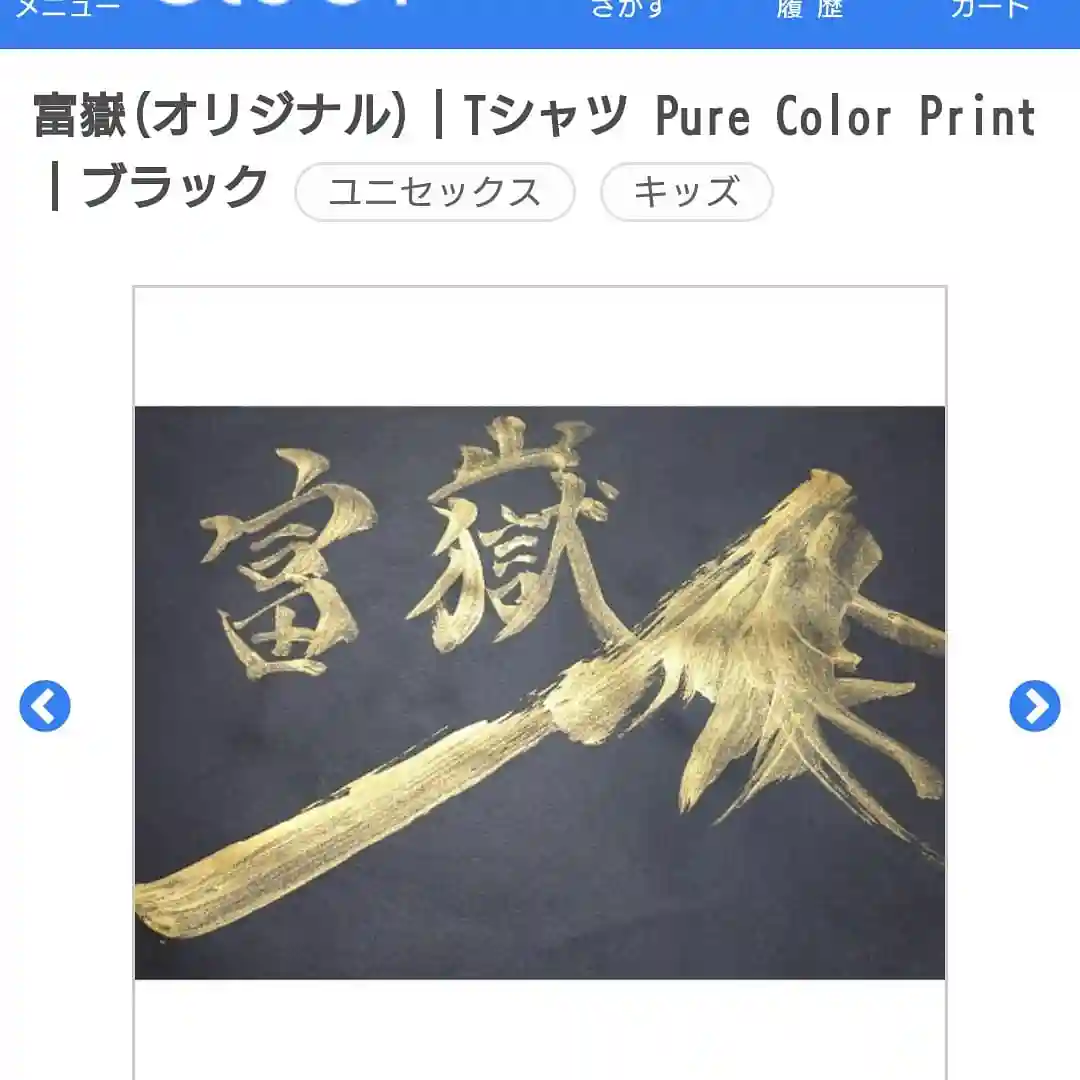Open the 富嶽 calligraphy product image
Screen dimensions: 1080x1080
point(540,692)
